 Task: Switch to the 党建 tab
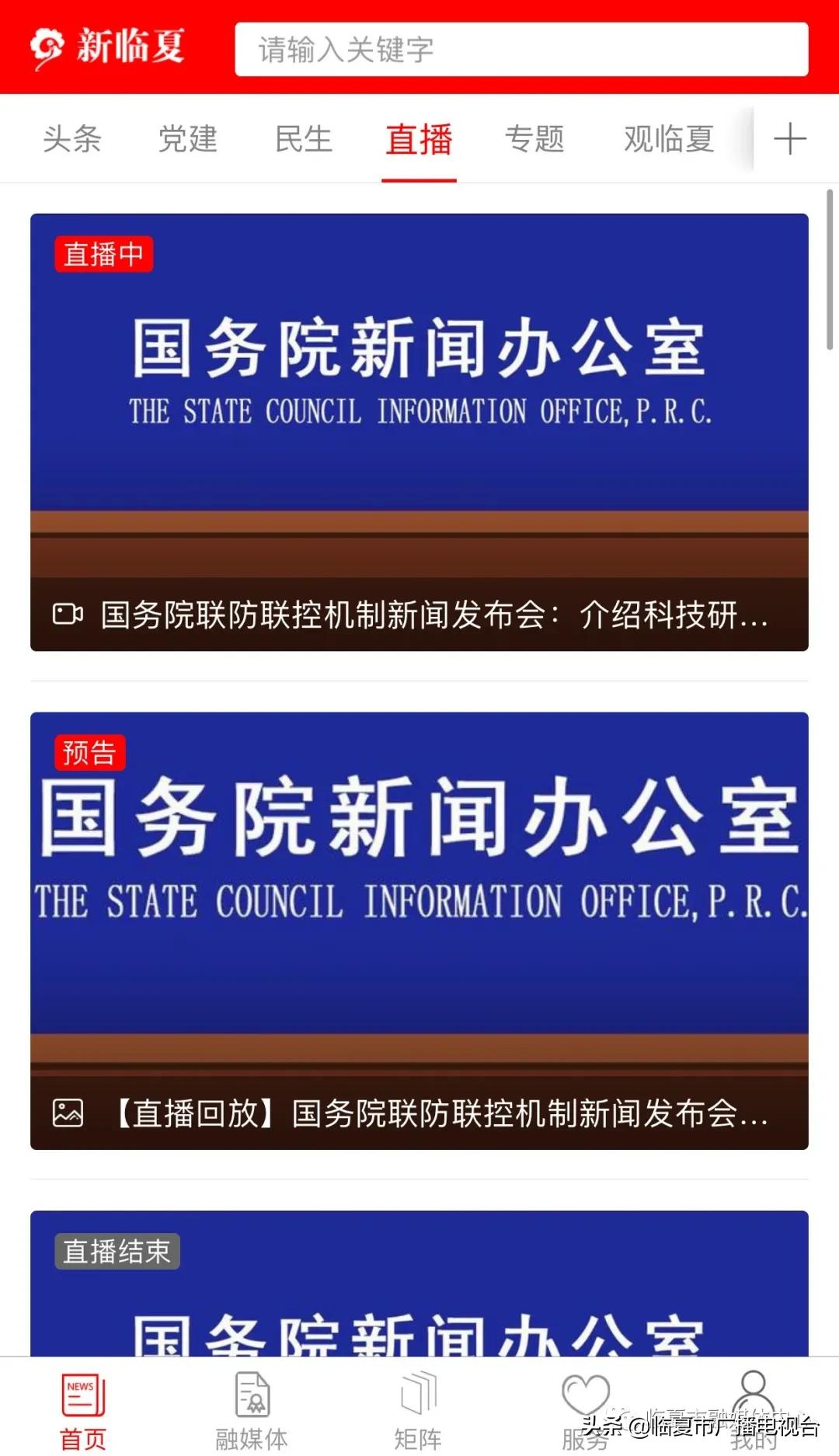(188, 140)
